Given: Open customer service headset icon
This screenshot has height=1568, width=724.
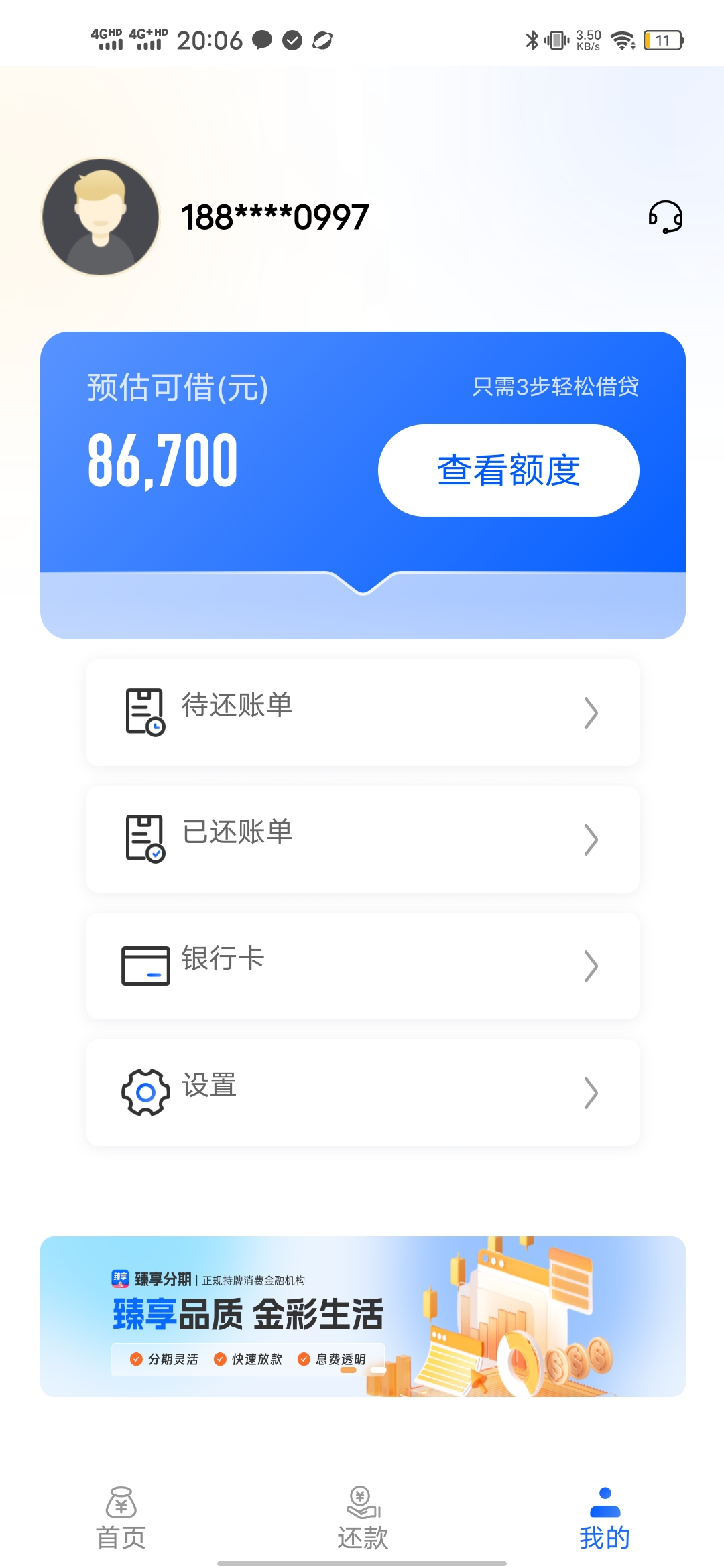Looking at the screenshot, I should 665,217.
